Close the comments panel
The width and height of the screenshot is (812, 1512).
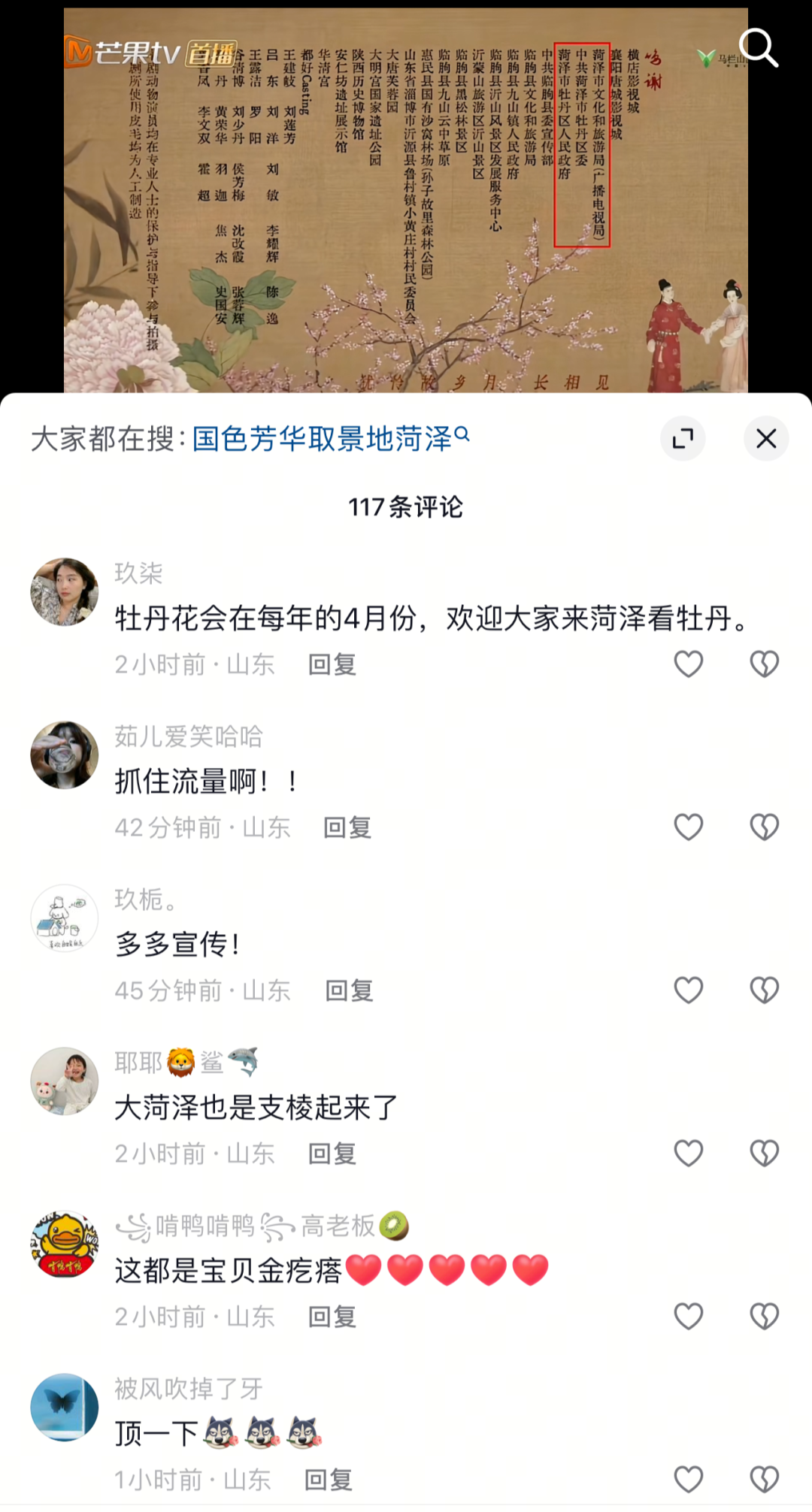tap(765, 438)
